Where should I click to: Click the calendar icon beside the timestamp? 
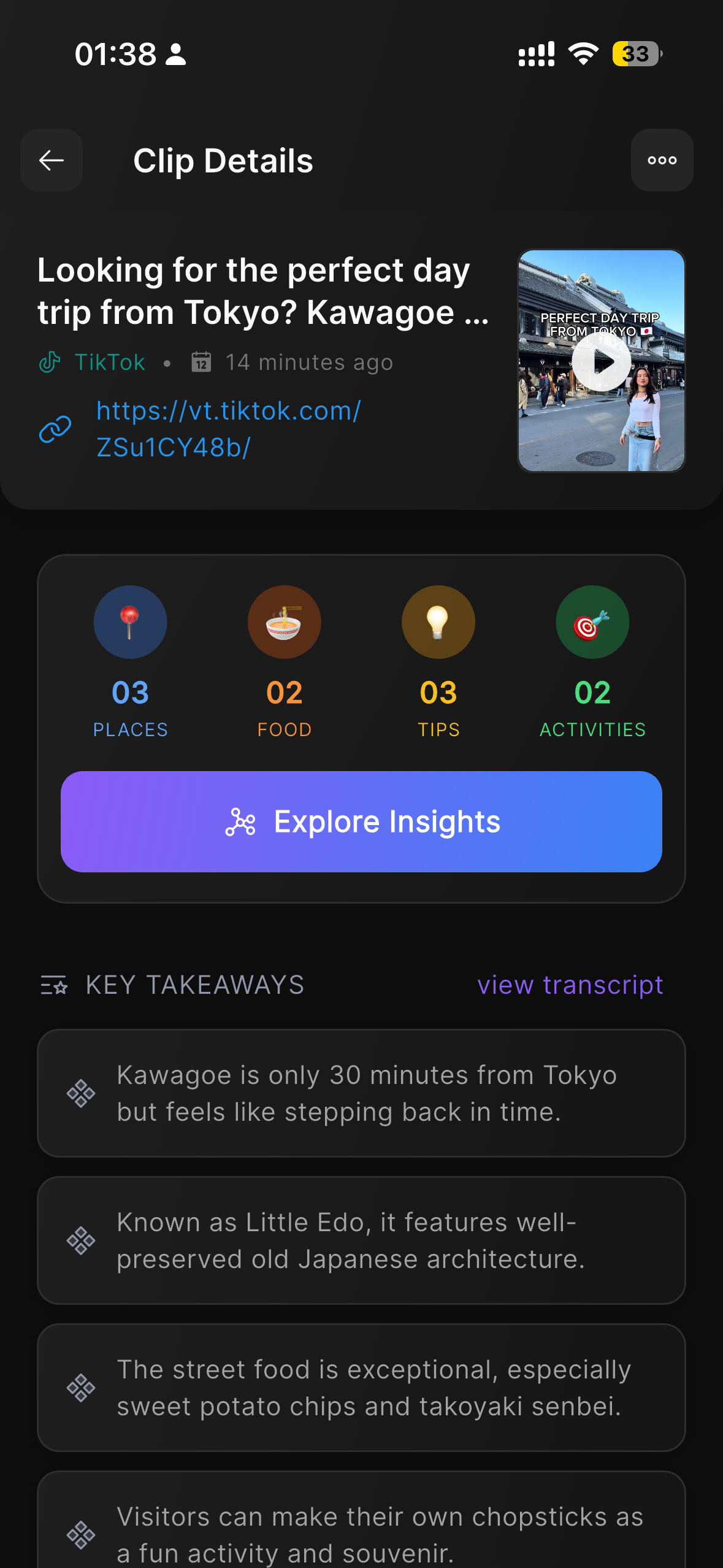(x=201, y=362)
